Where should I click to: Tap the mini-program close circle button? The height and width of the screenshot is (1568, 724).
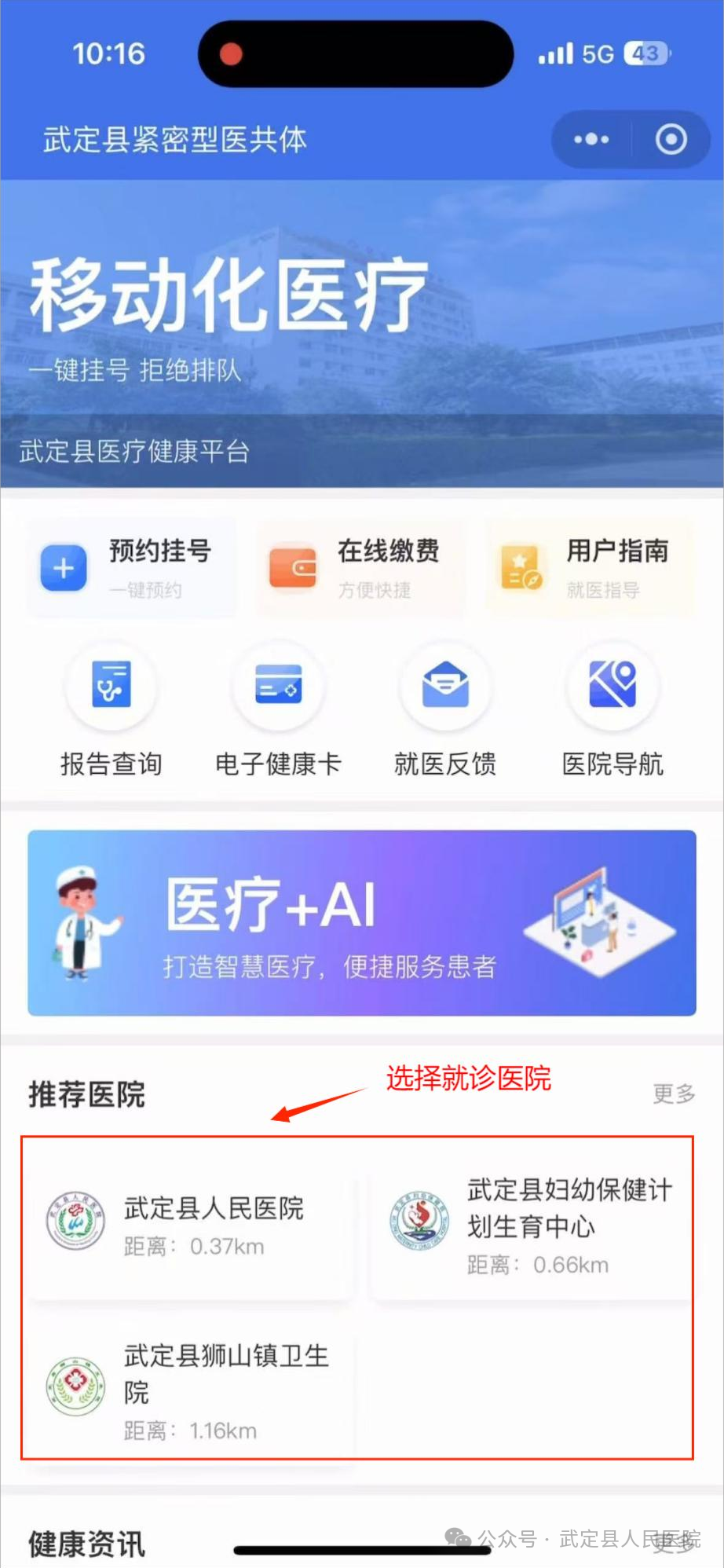coord(671,139)
